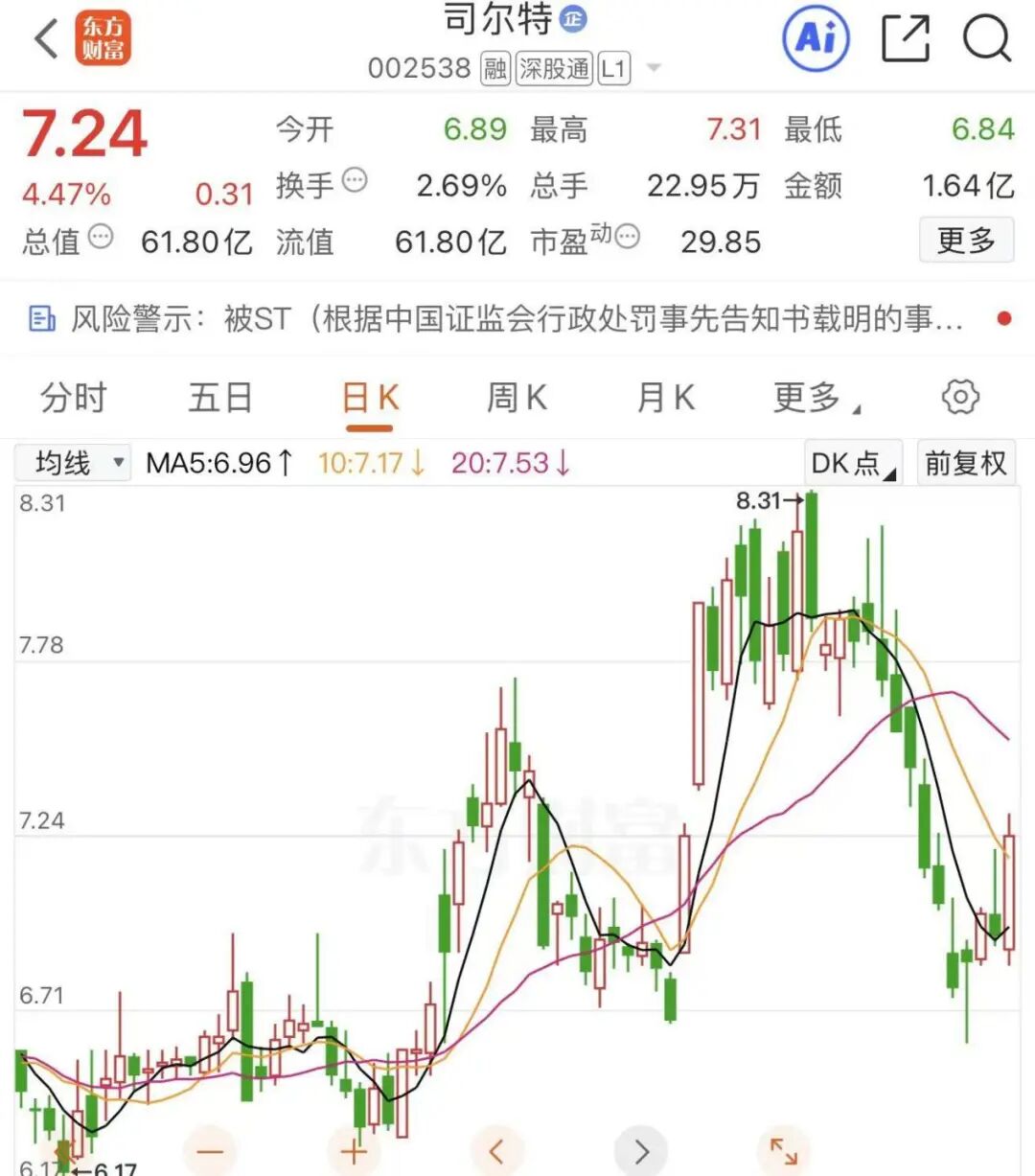Tap the 更多 button for more quote data

pos(966,240)
